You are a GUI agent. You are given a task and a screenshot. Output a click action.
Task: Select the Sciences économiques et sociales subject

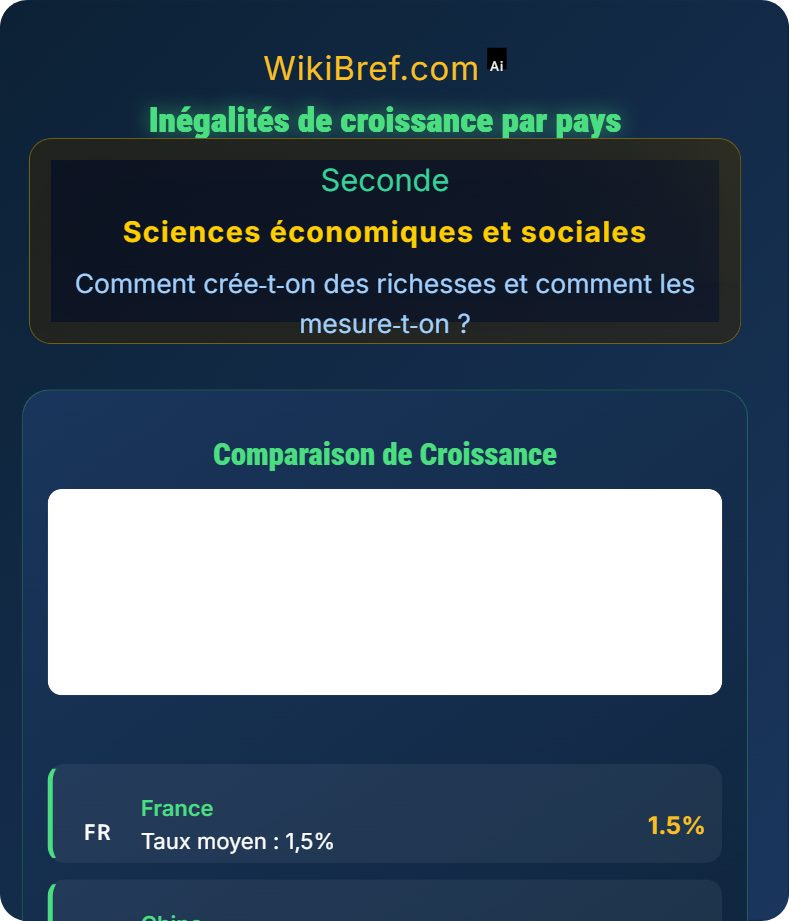[x=386, y=232]
